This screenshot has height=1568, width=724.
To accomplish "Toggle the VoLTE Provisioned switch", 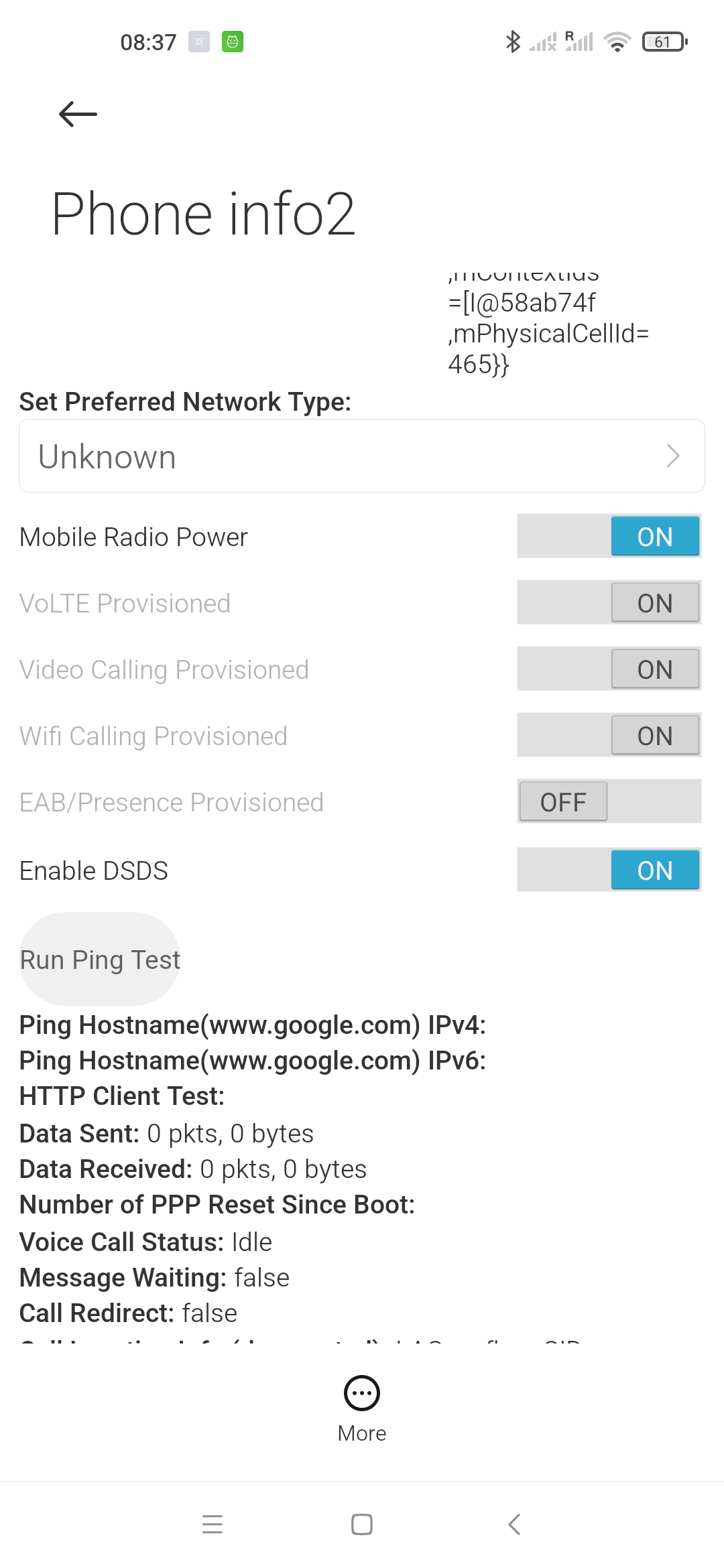I will (609, 602).
